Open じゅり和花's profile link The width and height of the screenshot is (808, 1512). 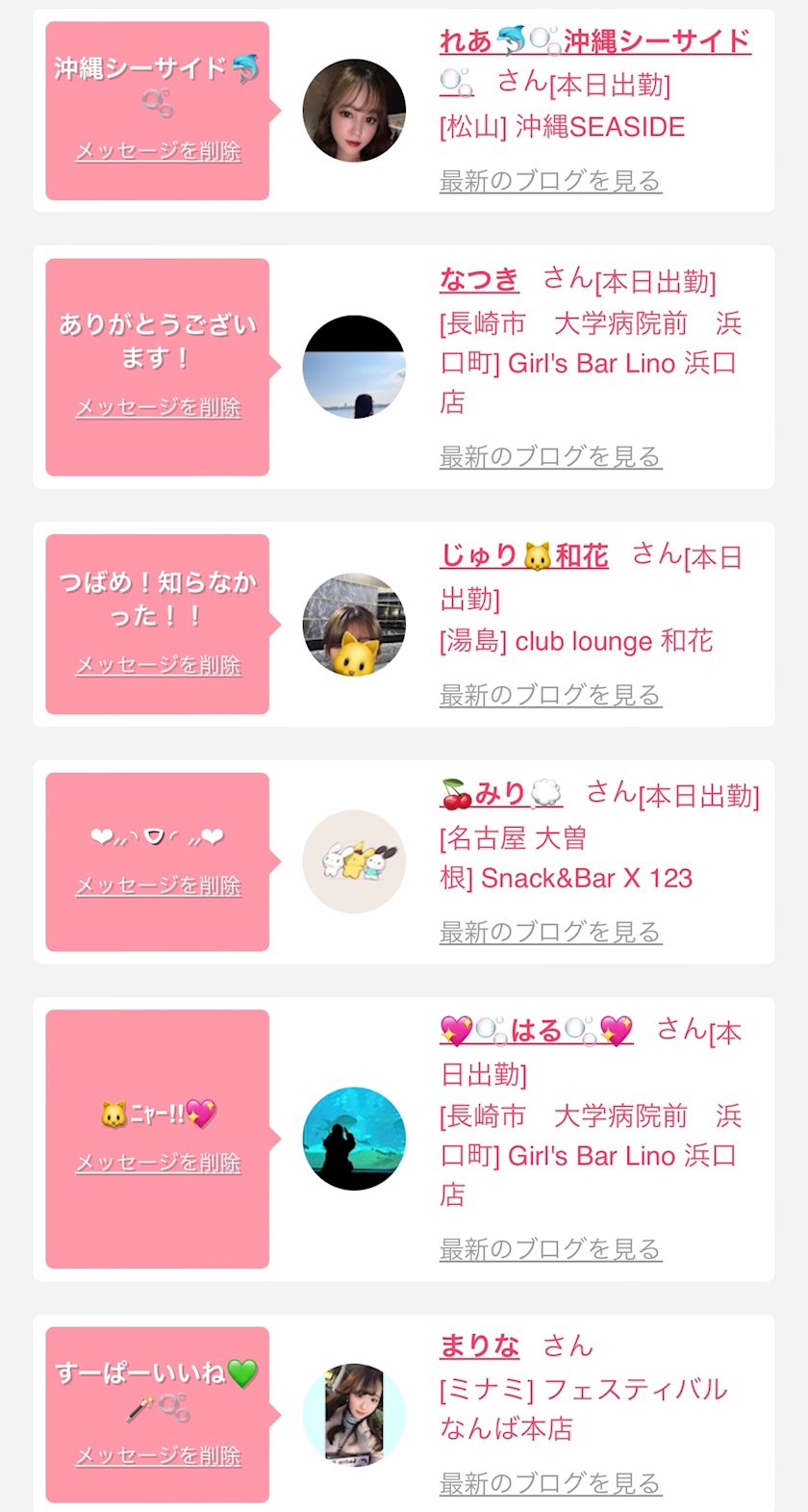[x=523, y=555]
